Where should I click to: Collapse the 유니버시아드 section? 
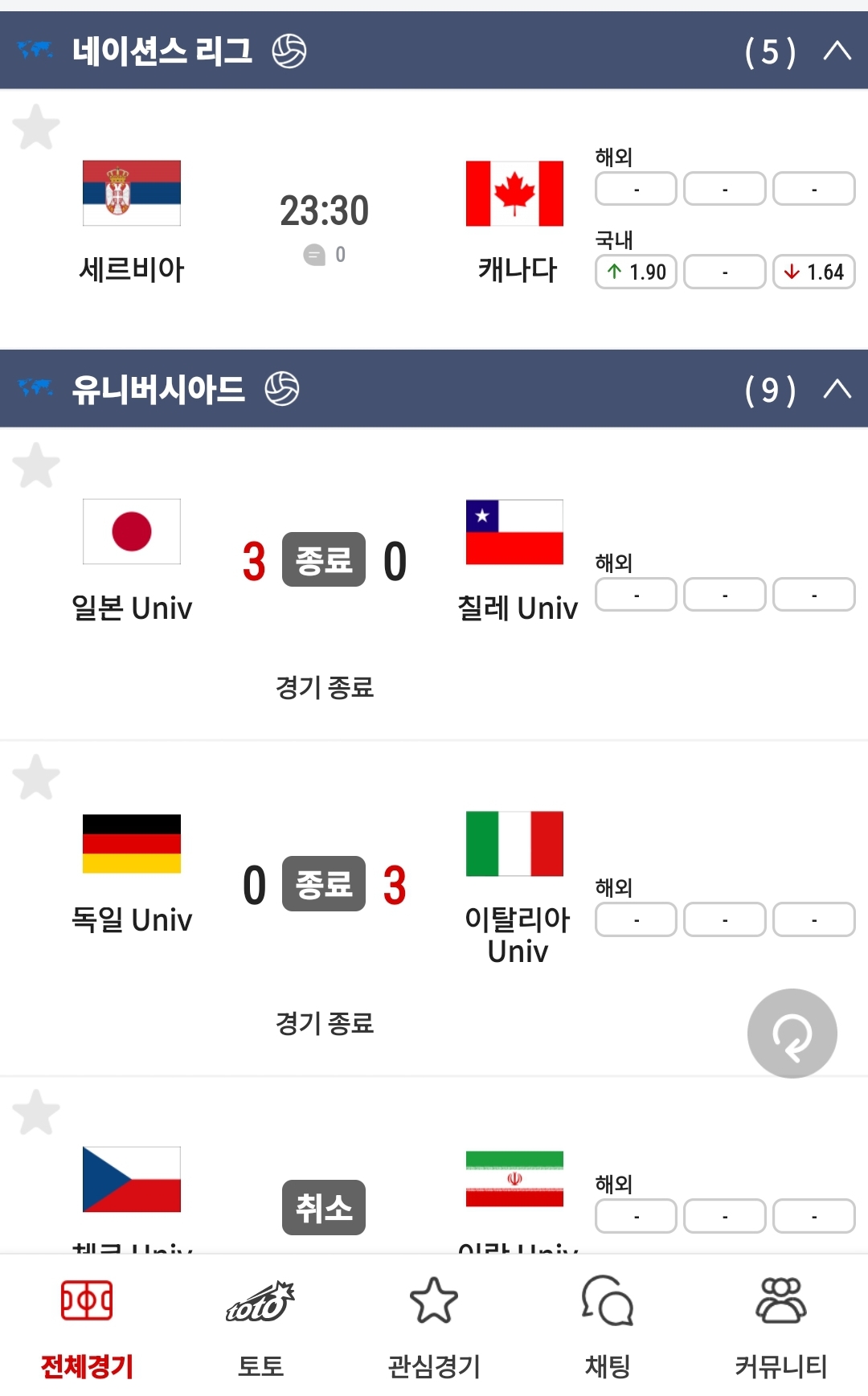click(837, 389)
